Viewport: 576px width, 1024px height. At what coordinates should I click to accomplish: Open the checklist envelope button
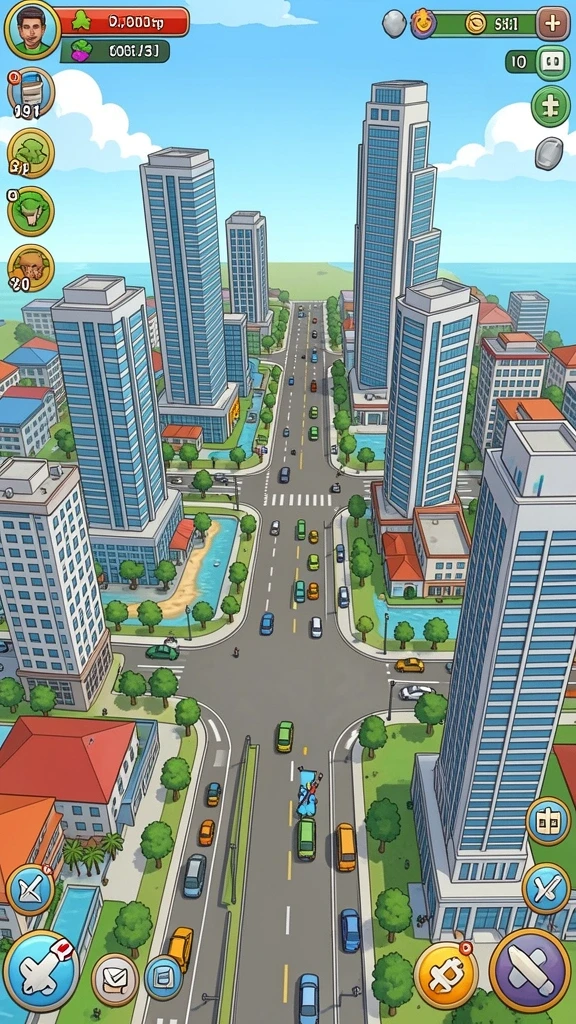pyautogui.click(x=115, y=980)
